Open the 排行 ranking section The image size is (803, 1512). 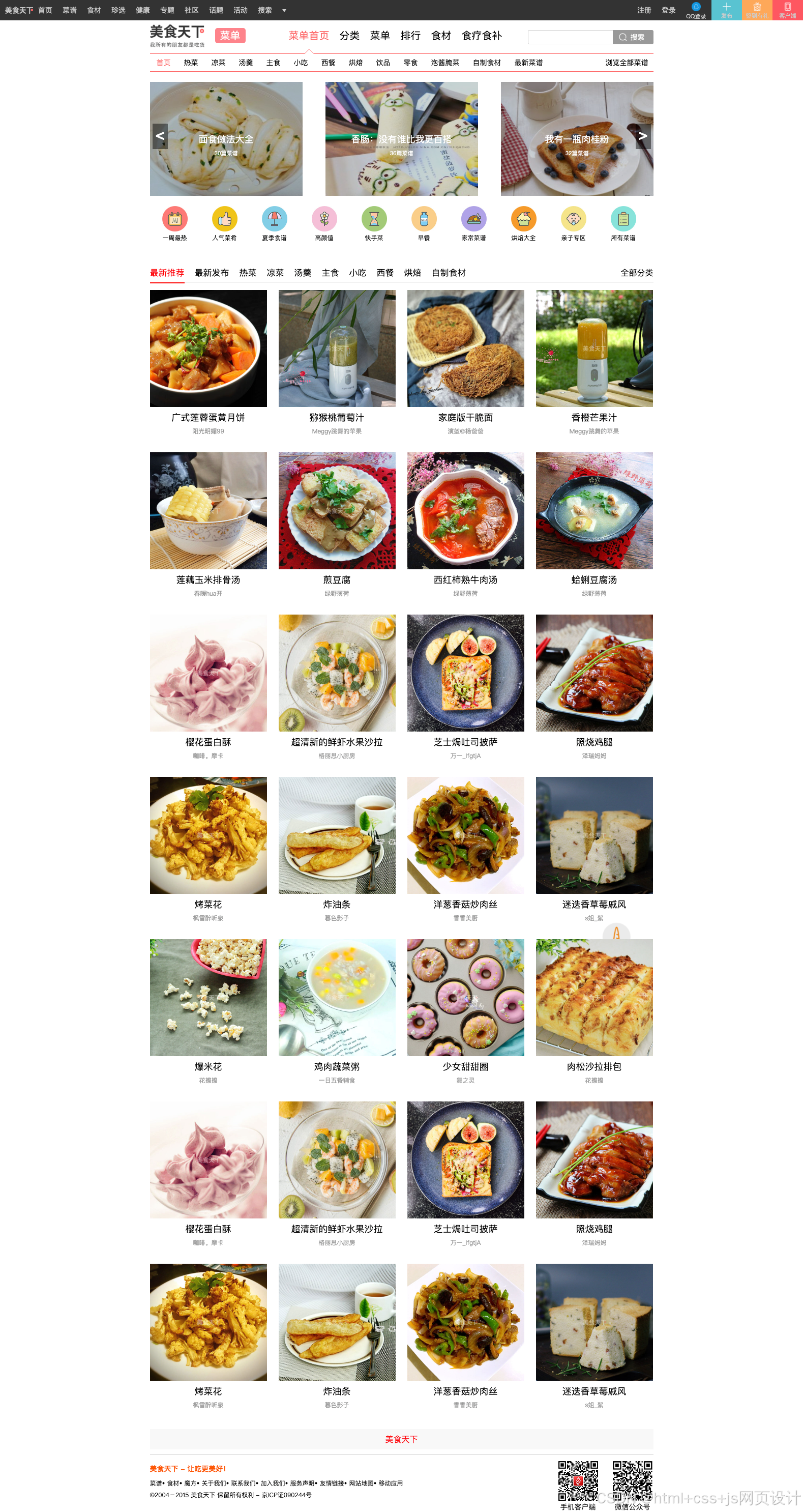coord(410,36)
